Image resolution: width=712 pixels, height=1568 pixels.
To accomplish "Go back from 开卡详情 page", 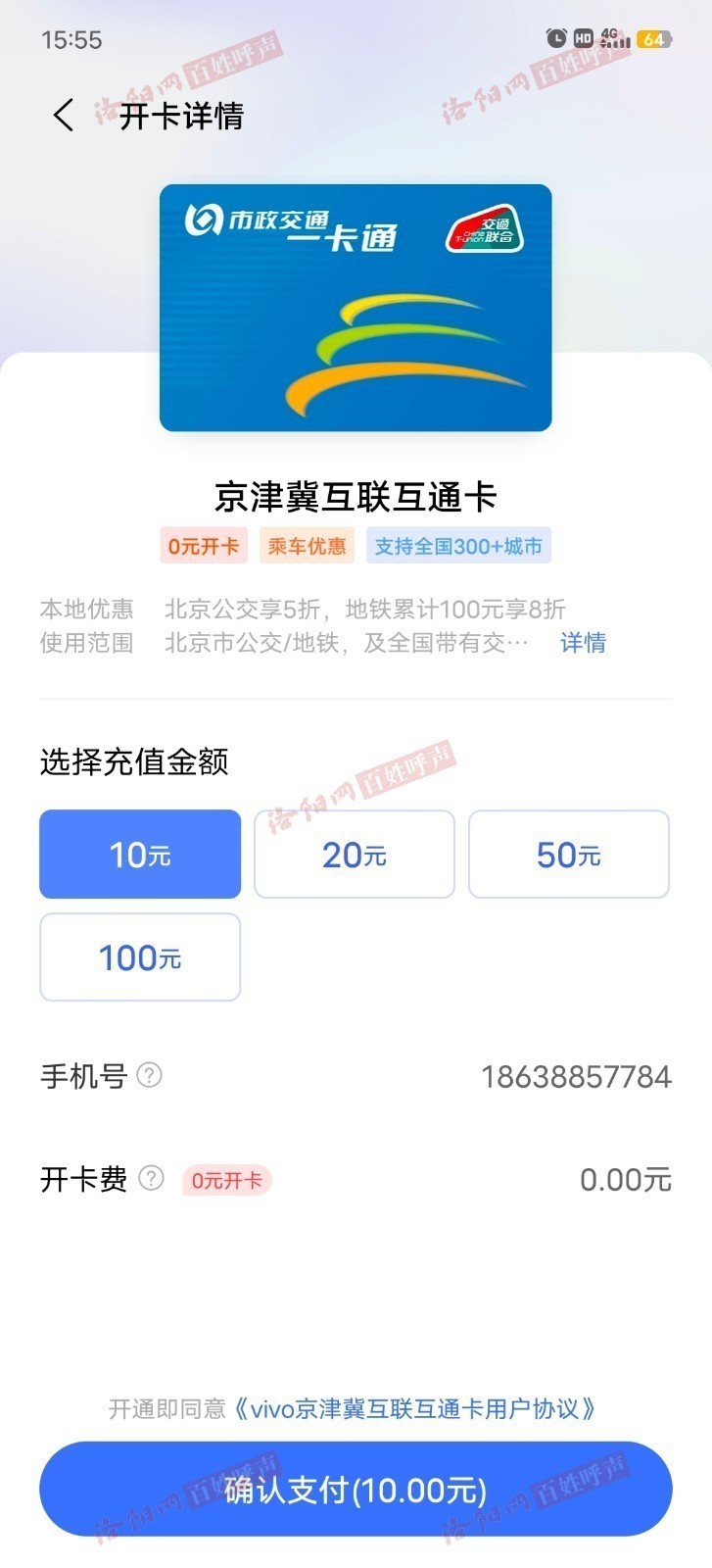I will click(64, 116).
